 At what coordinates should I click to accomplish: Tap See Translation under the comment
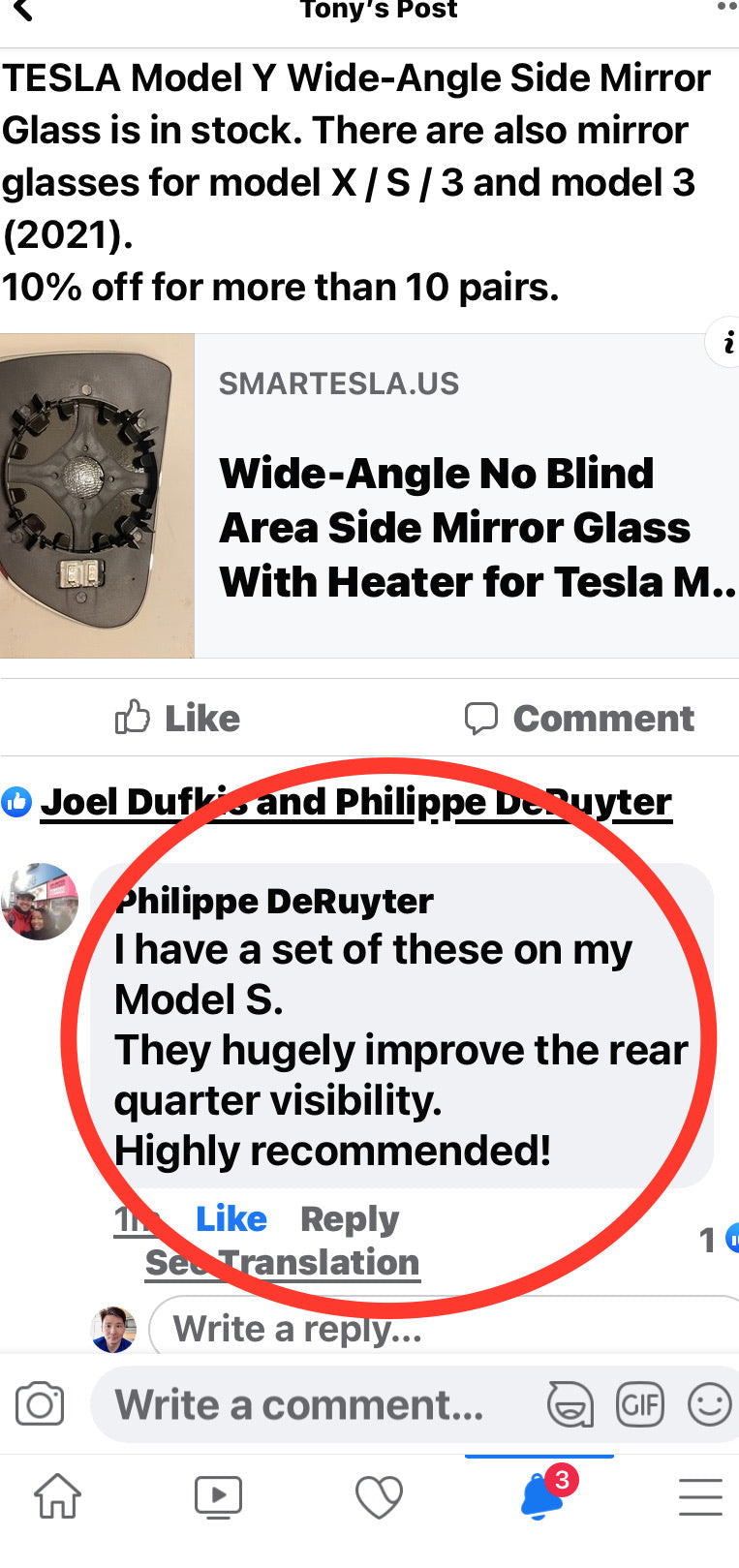pos(282,1263)
